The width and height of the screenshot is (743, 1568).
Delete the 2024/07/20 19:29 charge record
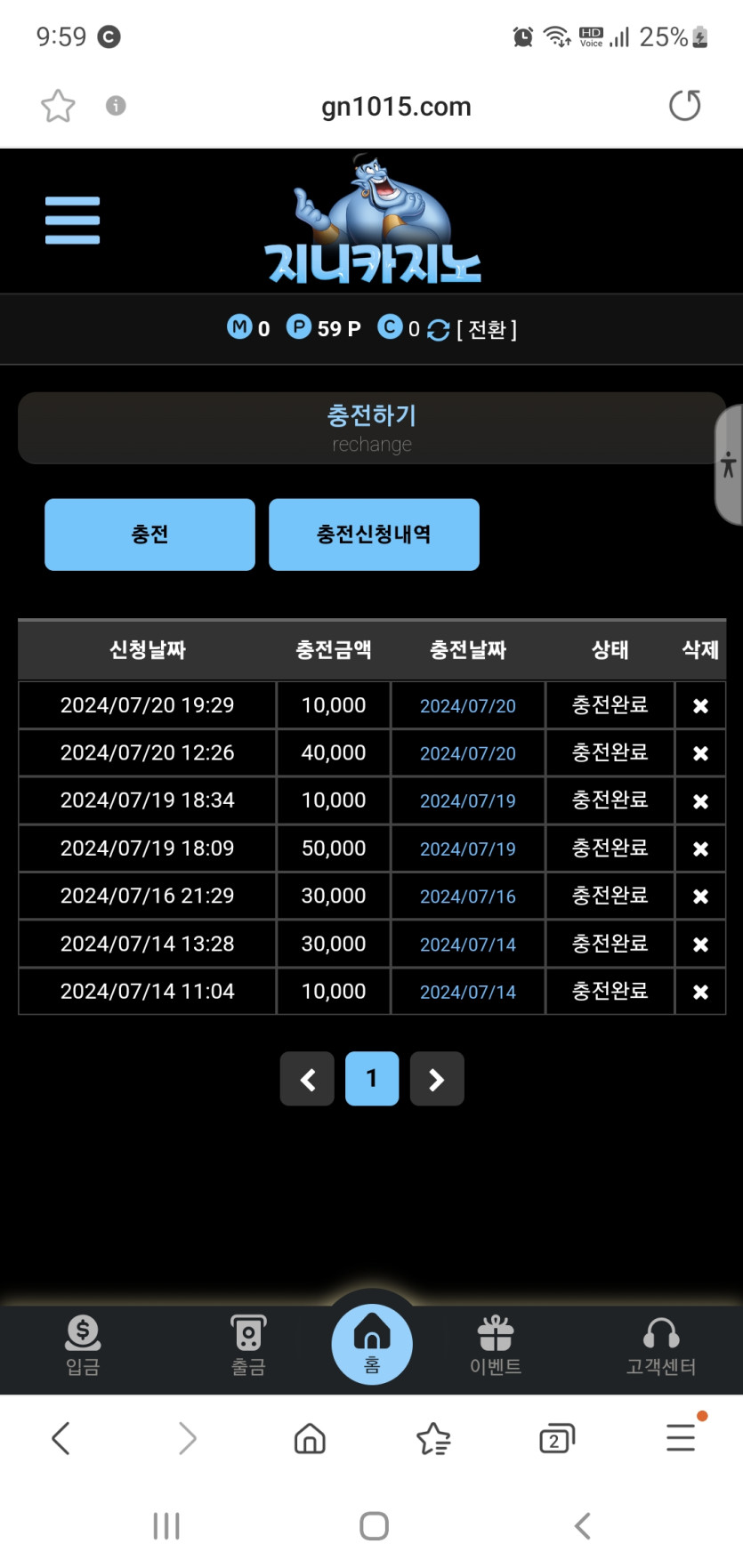pyautogui.click(x=700, y=706)
